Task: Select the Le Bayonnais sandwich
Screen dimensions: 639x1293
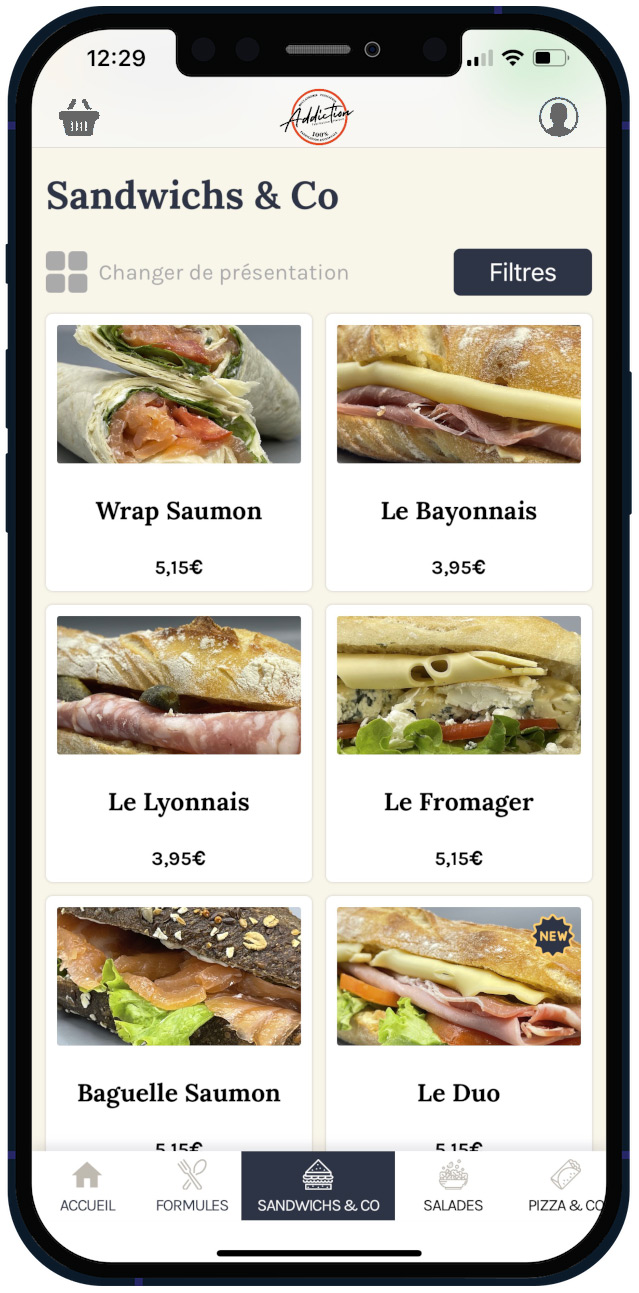Action: click(x=459, y=453)
